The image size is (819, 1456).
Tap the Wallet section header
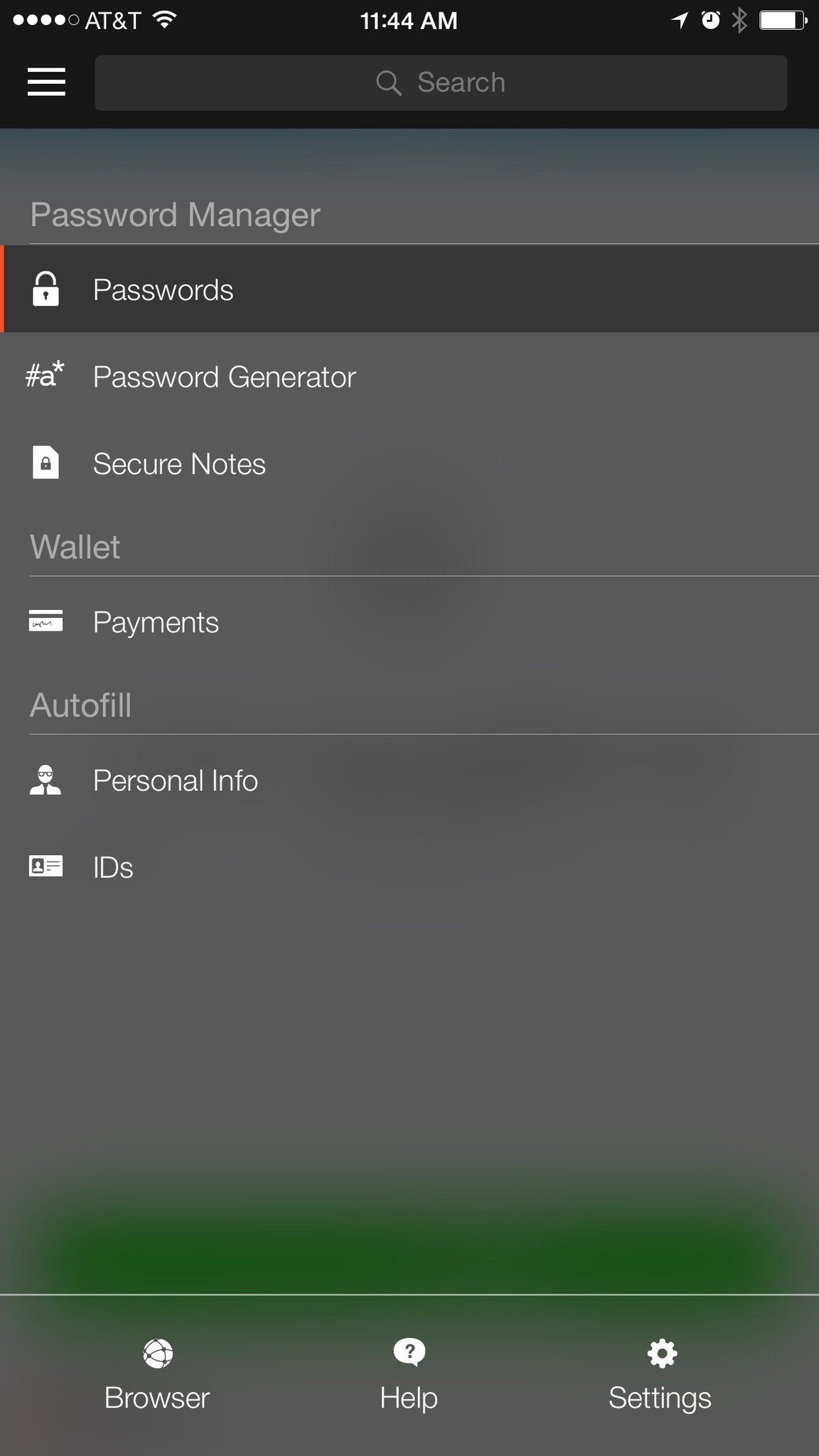(x=75, y=546)
